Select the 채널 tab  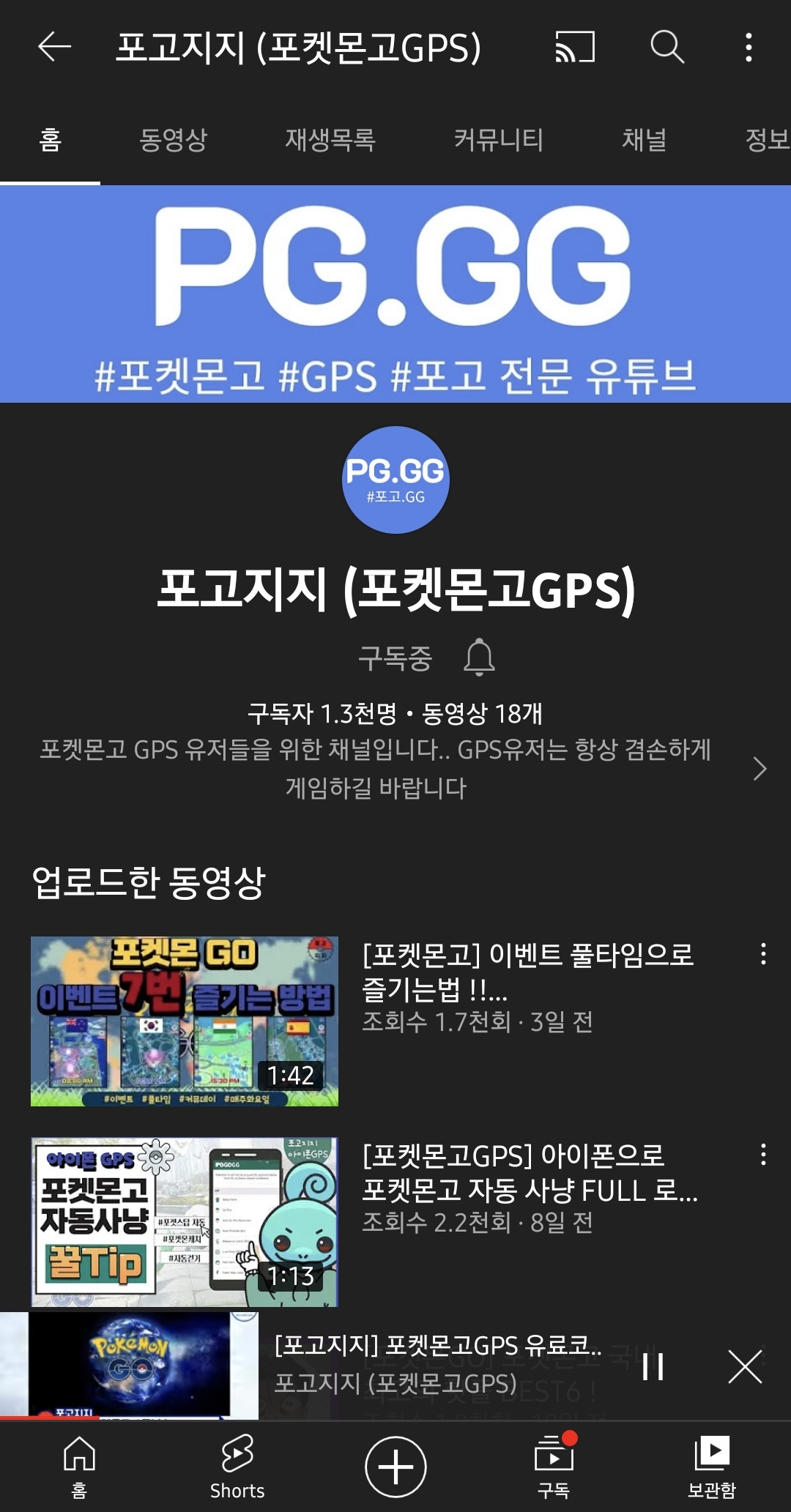tap(645, 139)
